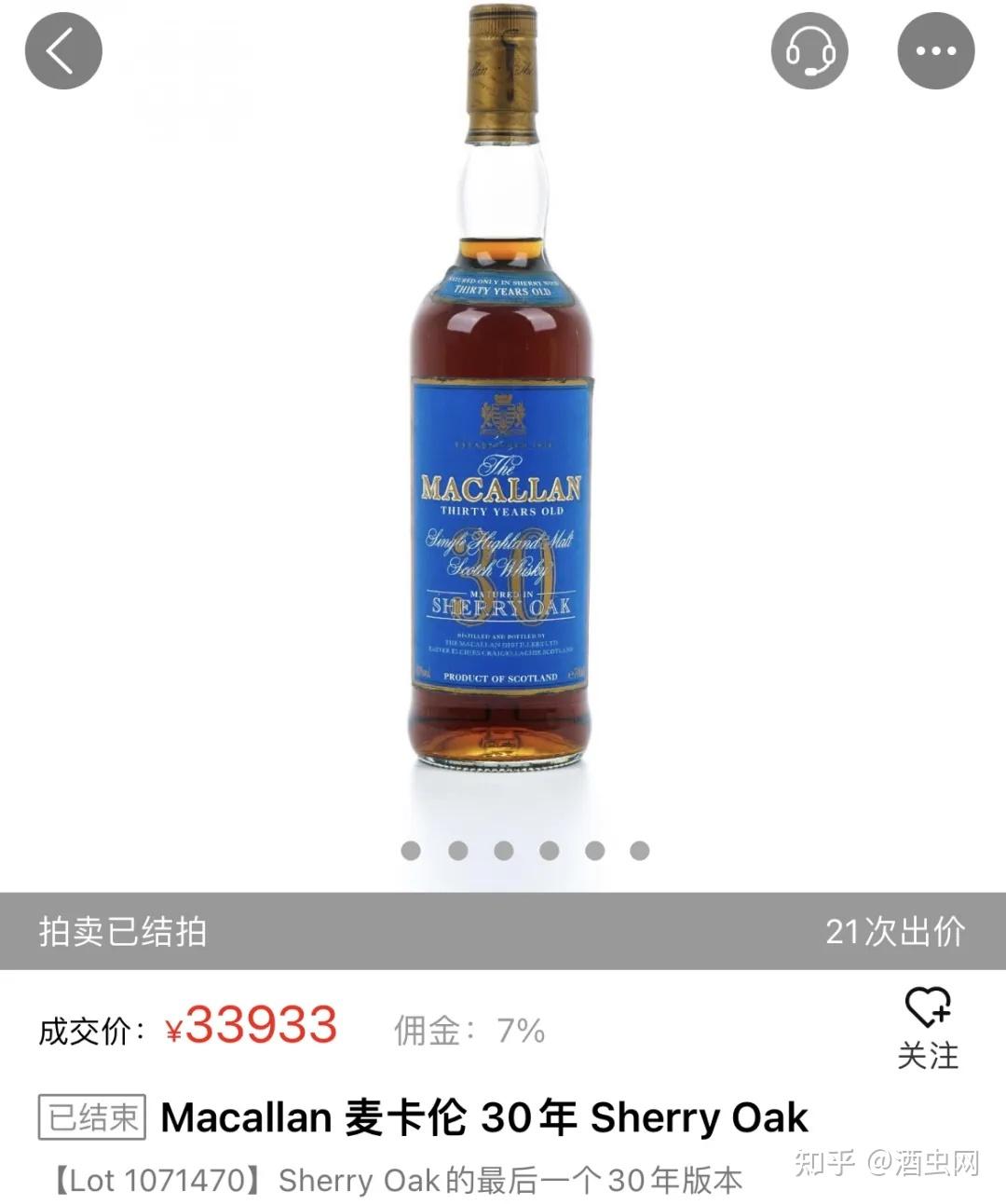Tap the 已结束 status badge
1006x1204 pixels.
[93, 1117]
